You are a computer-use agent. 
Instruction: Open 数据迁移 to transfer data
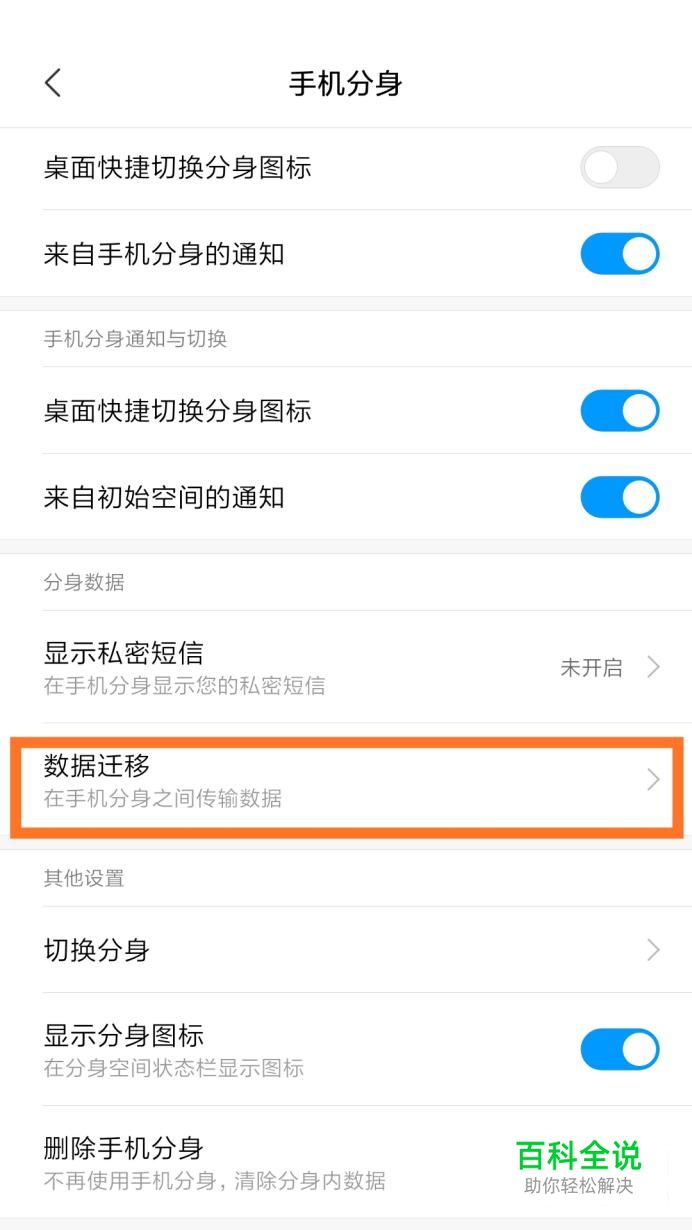point(346,781)
